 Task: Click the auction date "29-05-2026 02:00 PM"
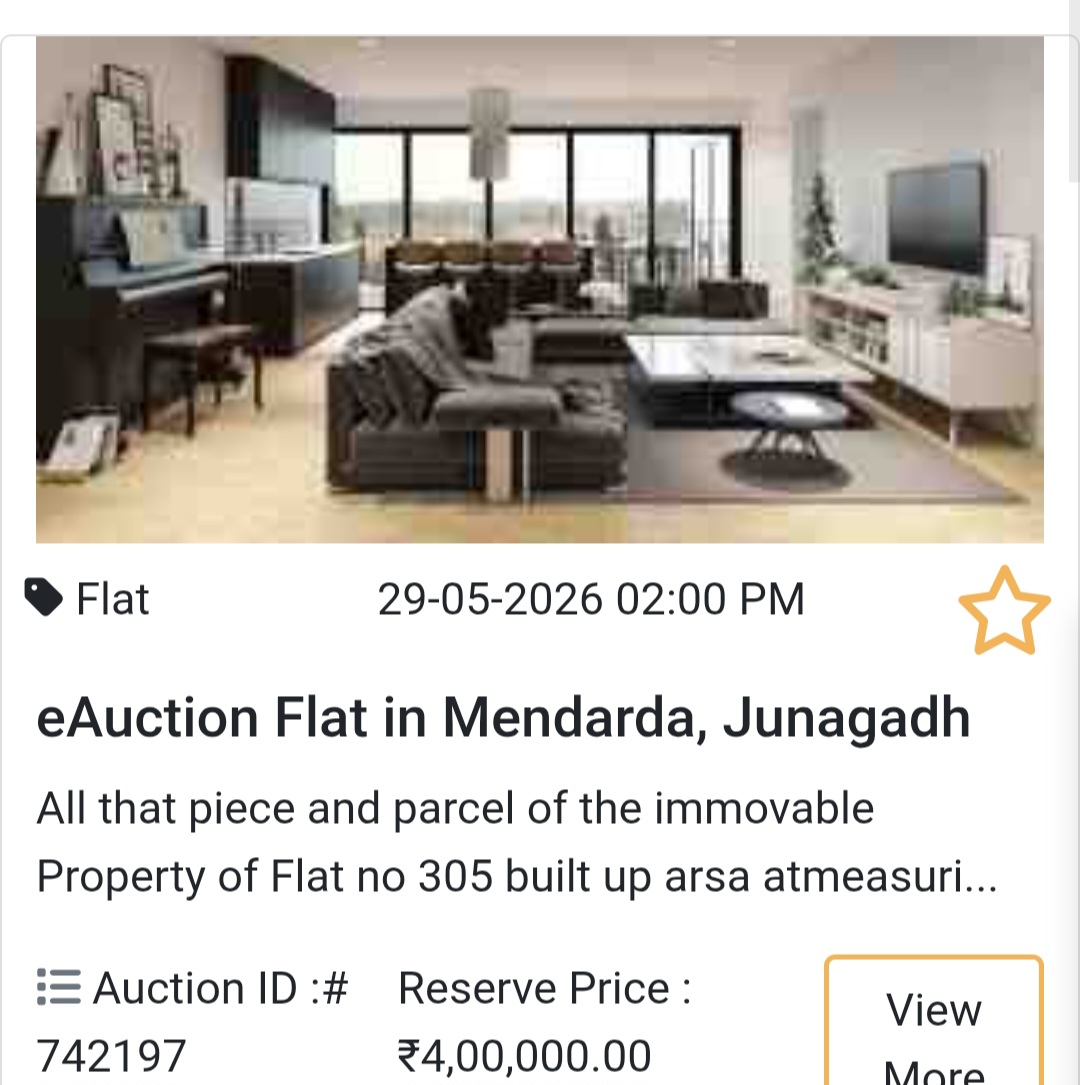(591, 598)
